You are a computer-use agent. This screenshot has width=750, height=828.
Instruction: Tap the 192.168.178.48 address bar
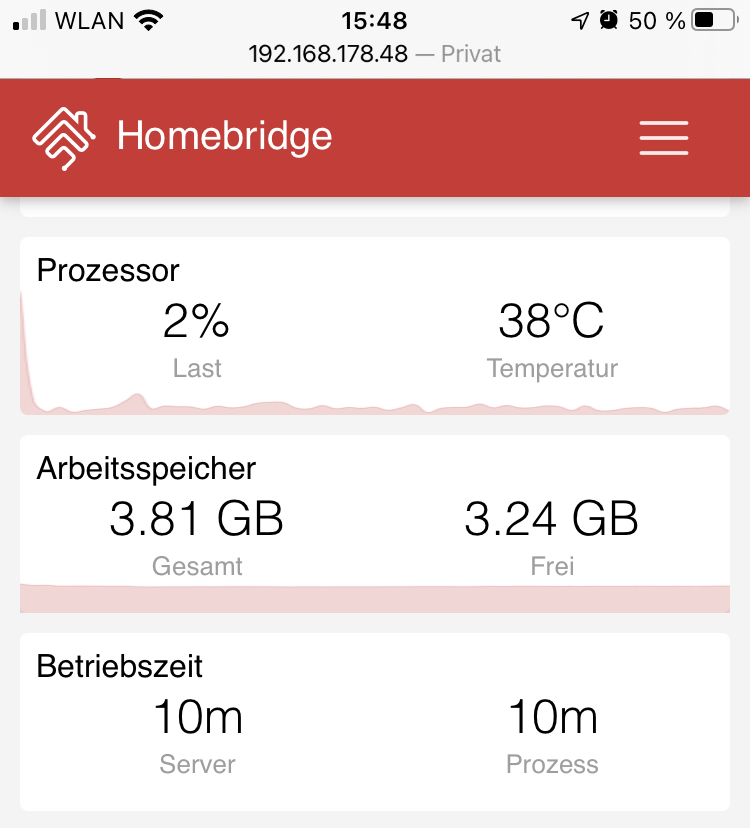(374, 53)
